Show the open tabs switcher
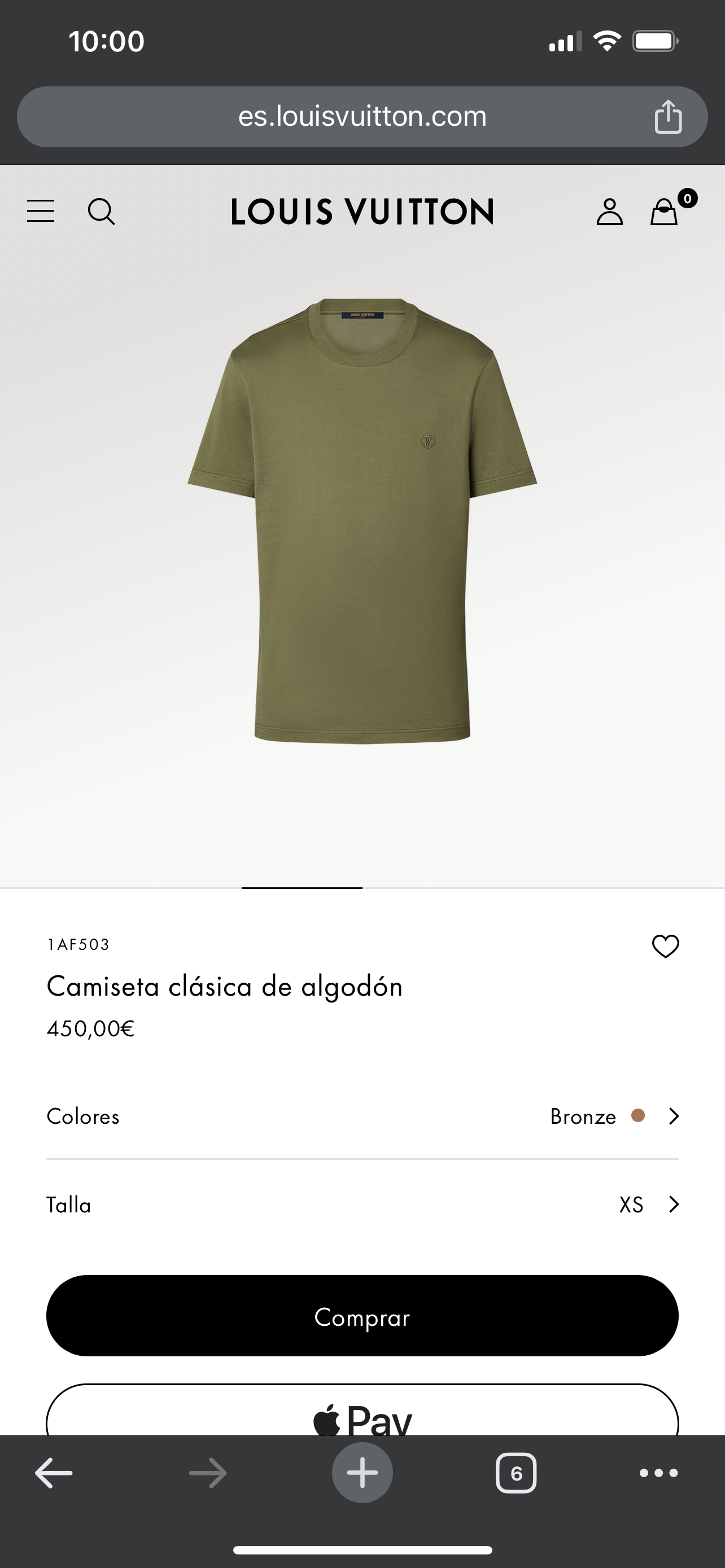 pyautogui.click(x=516, y=1473)
